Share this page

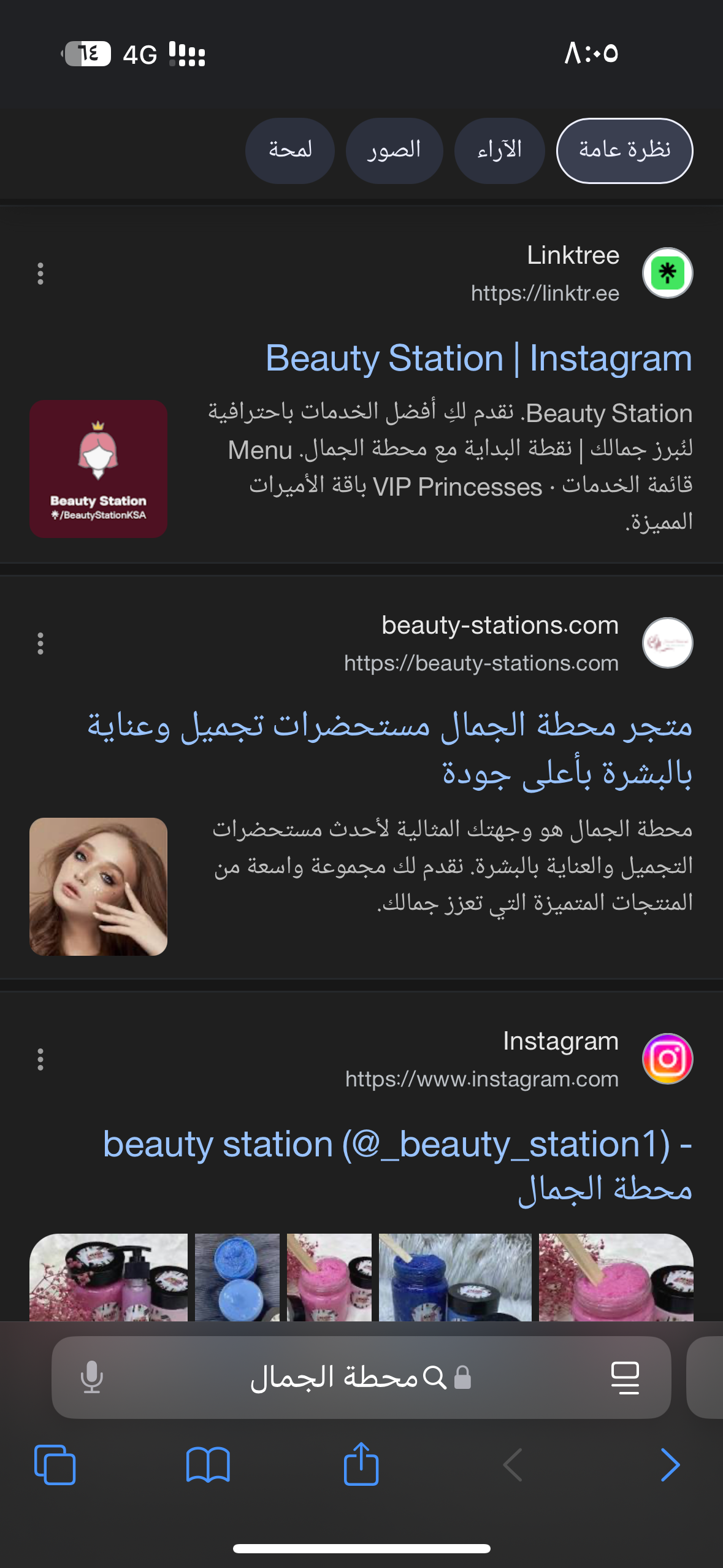361,1465
